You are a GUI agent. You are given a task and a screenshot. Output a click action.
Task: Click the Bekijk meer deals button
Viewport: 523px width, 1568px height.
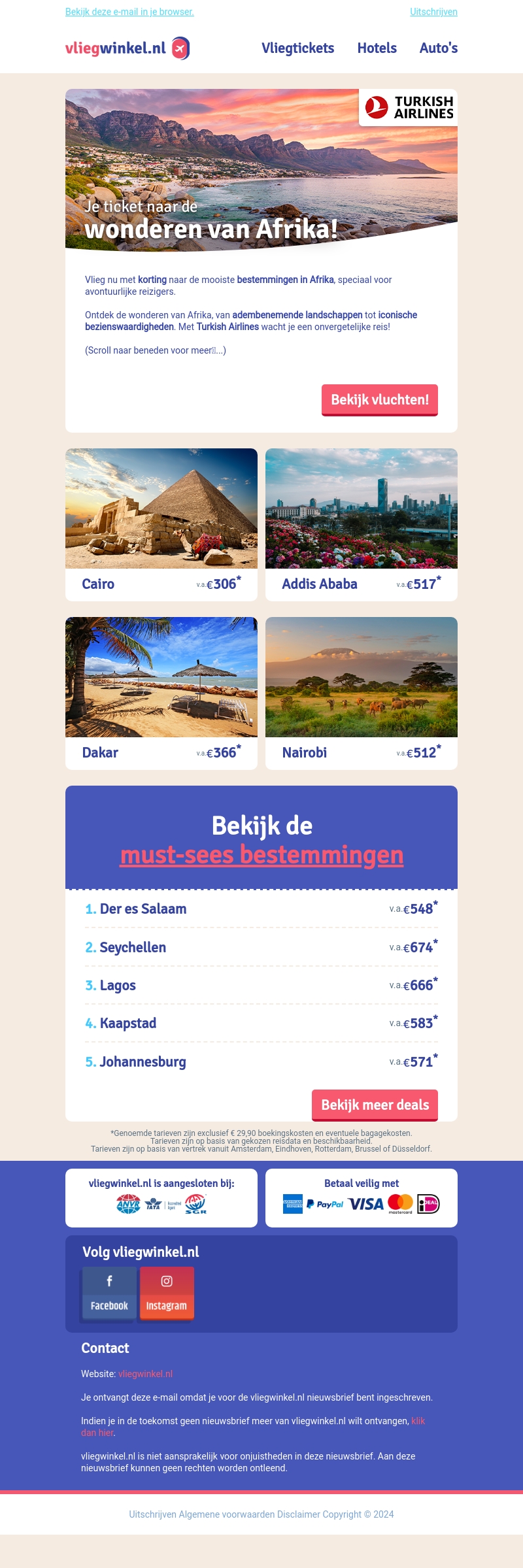tap(375, 1105)
